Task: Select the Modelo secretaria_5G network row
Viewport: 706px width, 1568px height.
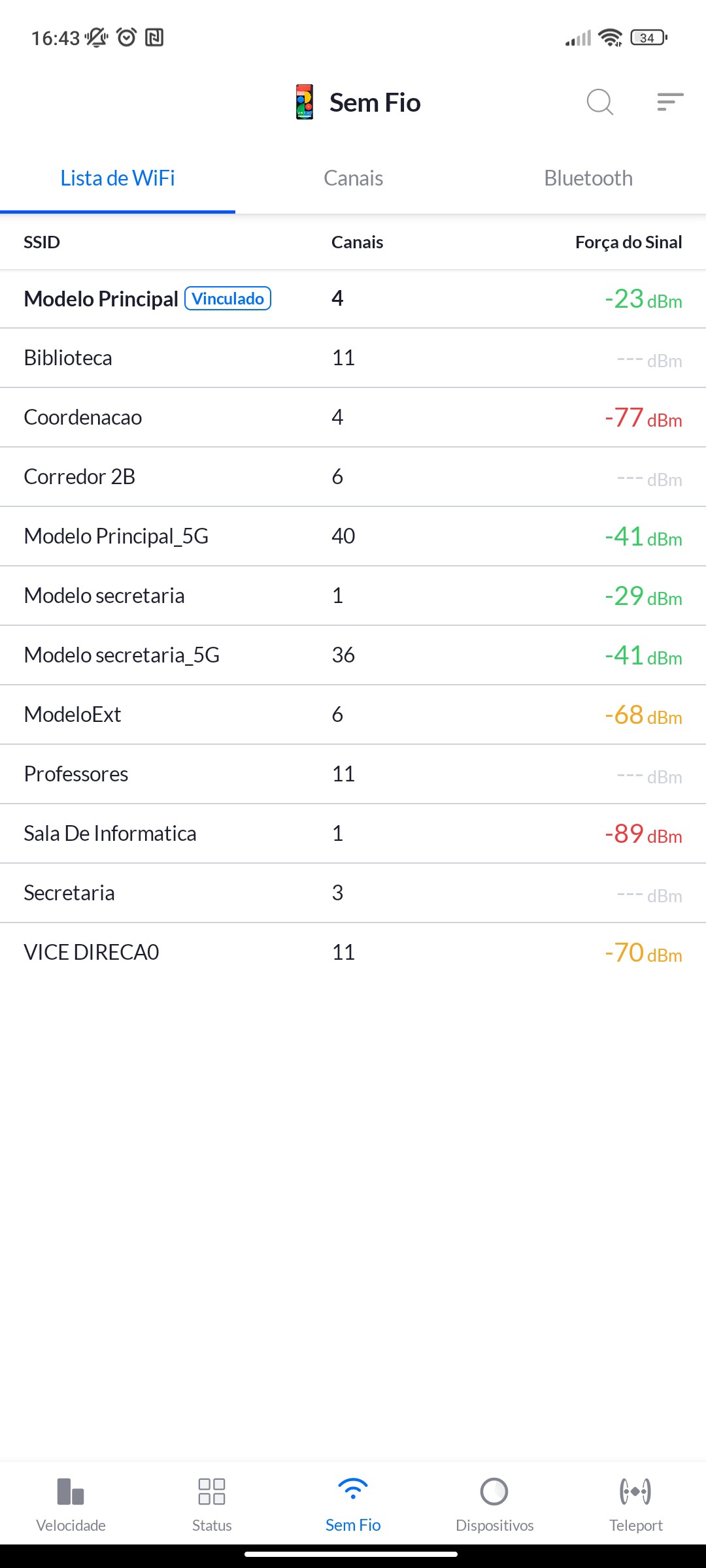Action: [x=353, y=655]
